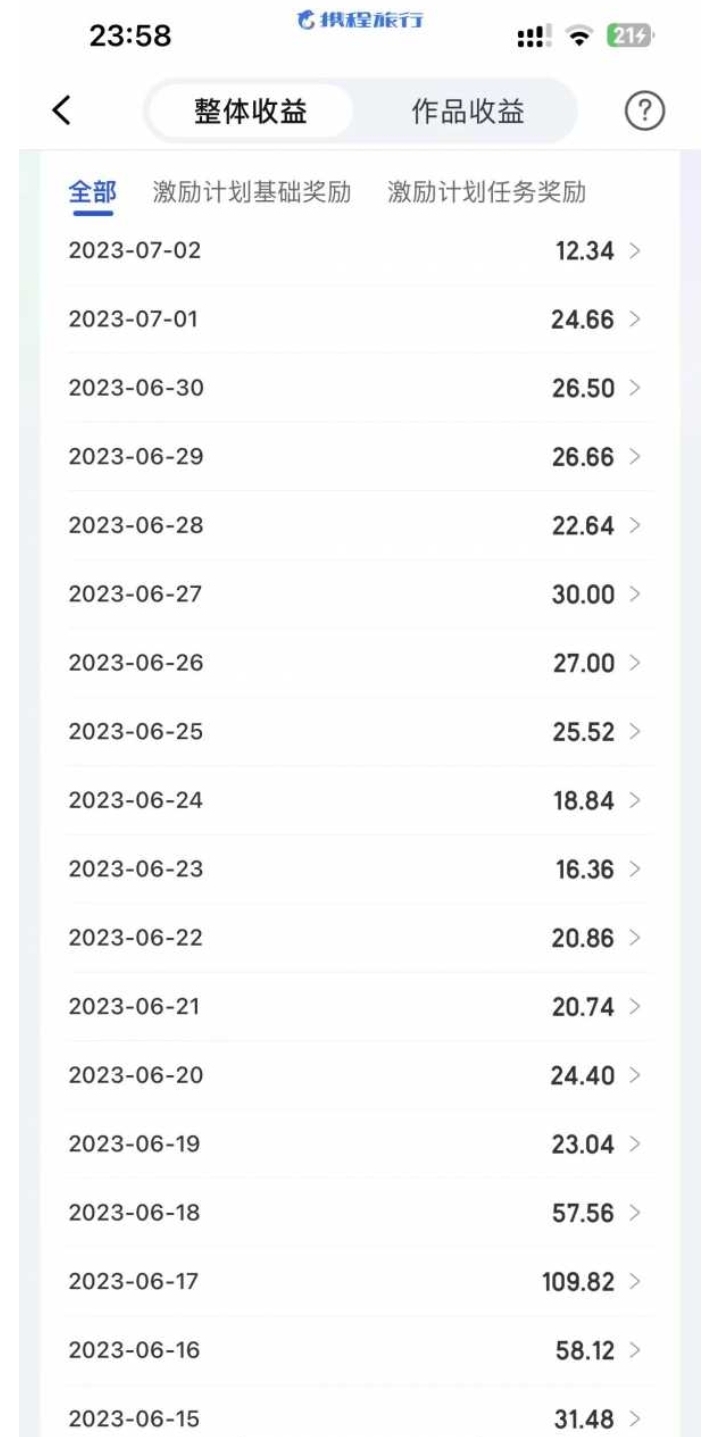View details for 2023-06-21
The image size is (720, 1437).
[360, 1006]
